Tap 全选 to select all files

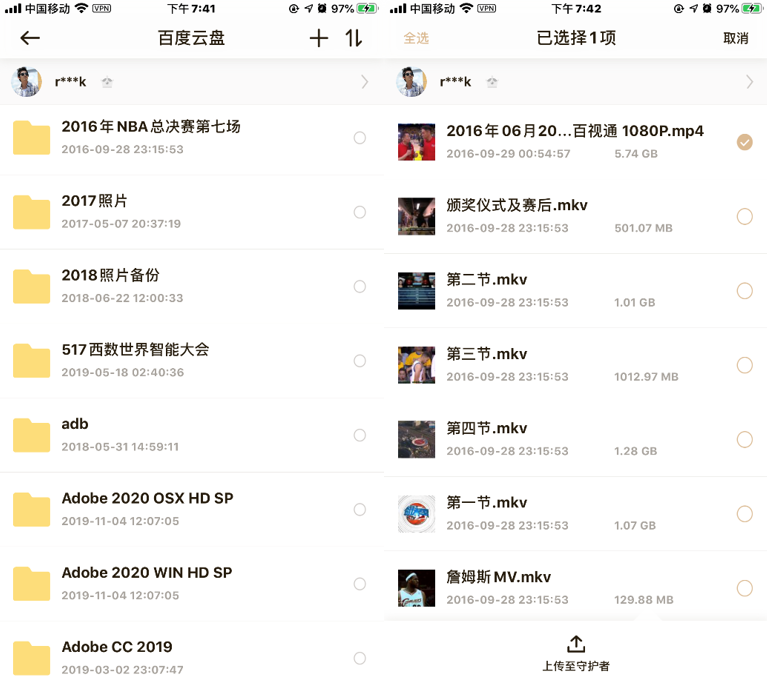point(416,38)
